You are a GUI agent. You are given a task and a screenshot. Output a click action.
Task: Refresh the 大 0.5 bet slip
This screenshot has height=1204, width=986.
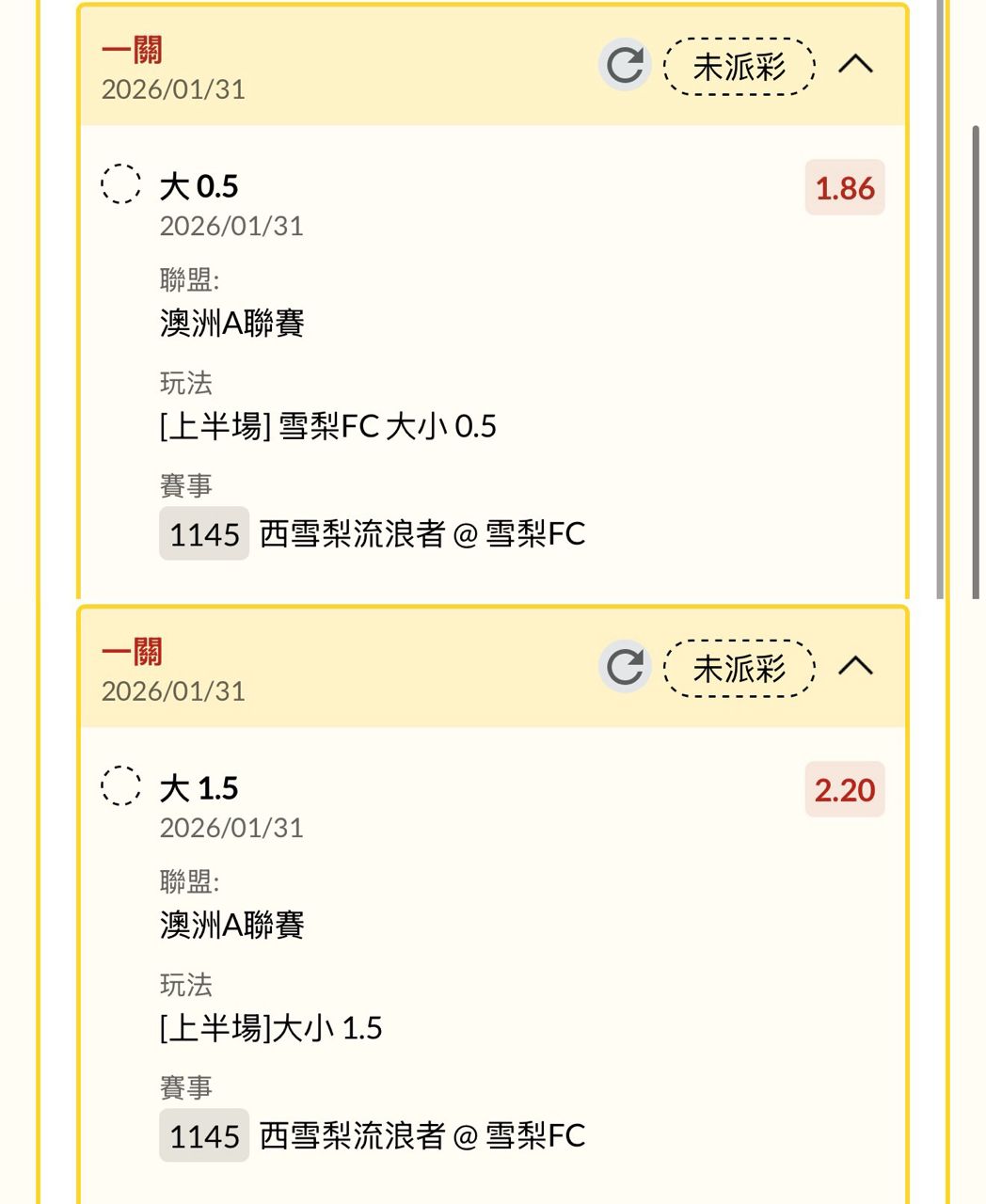click(x=625, y=65)
